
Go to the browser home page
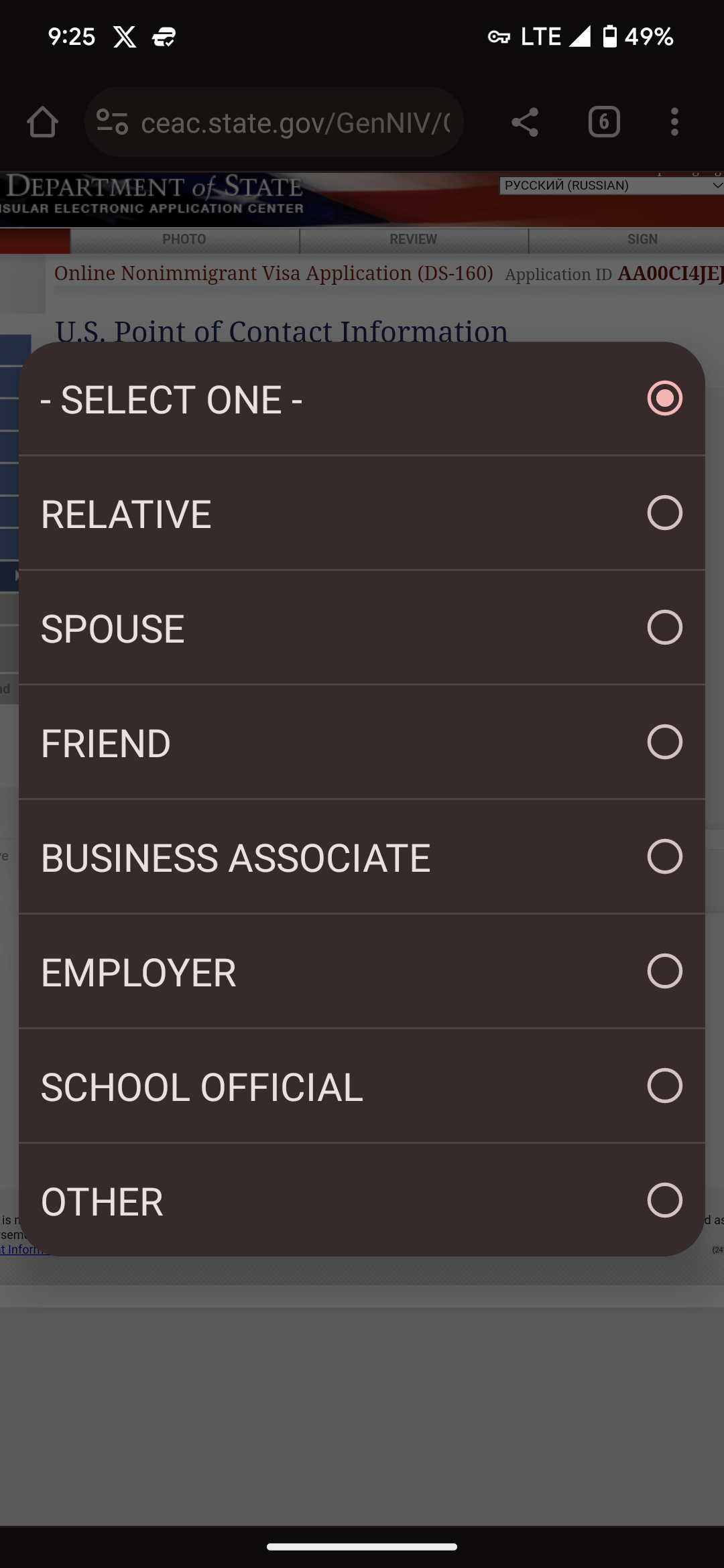coord(42,122)
